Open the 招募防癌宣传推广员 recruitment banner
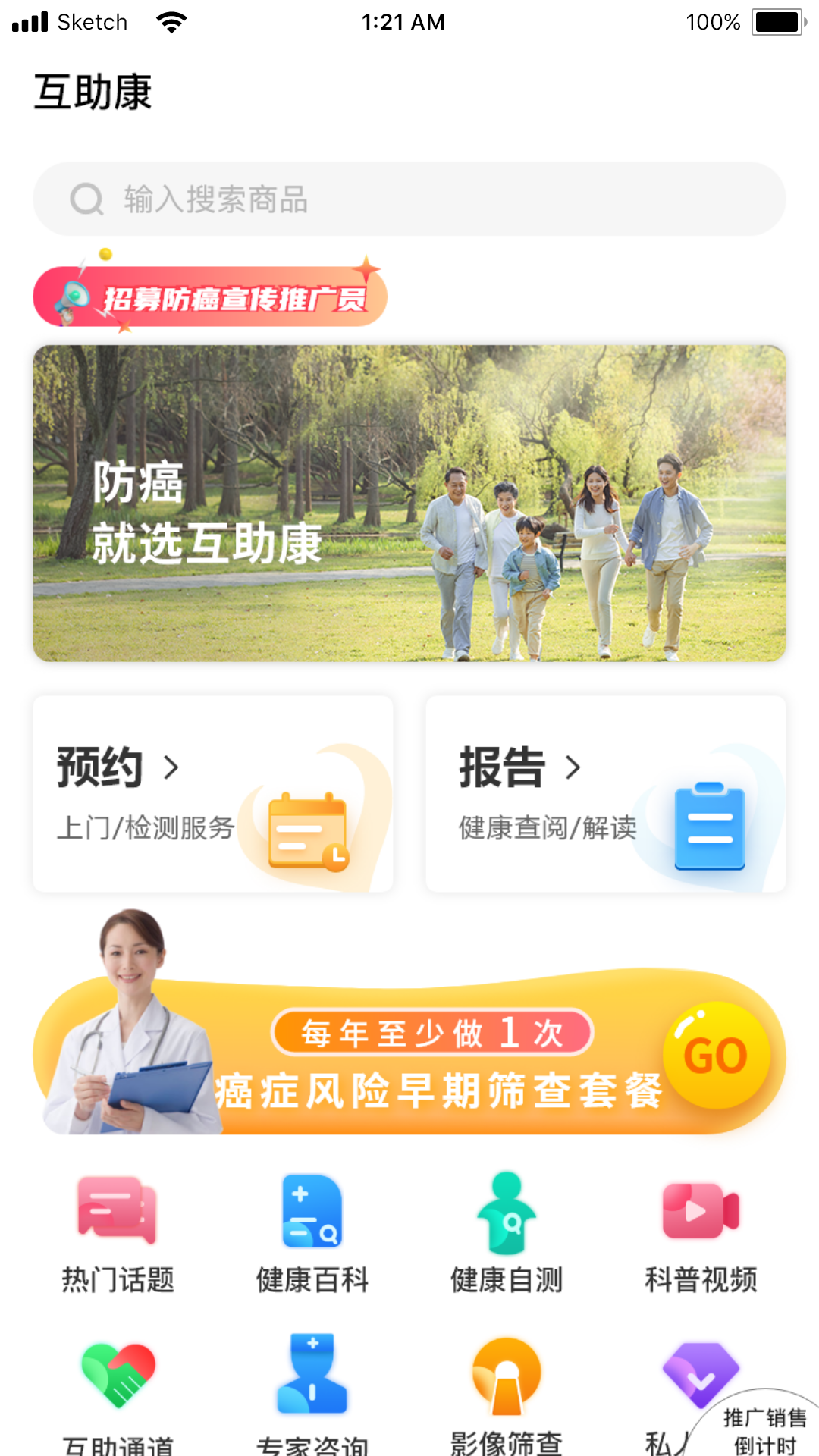 [x=211, y=297]
